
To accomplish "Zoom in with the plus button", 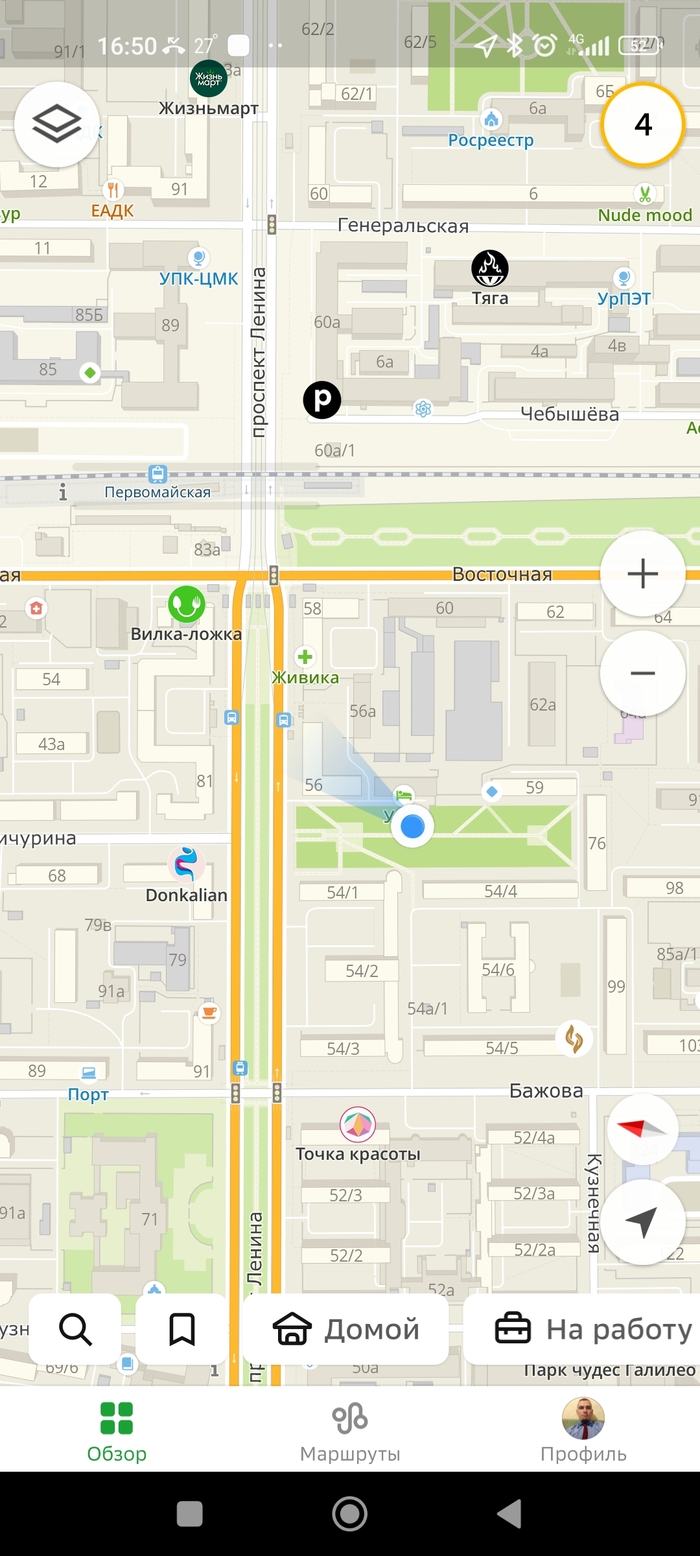I will pos(642,574).
